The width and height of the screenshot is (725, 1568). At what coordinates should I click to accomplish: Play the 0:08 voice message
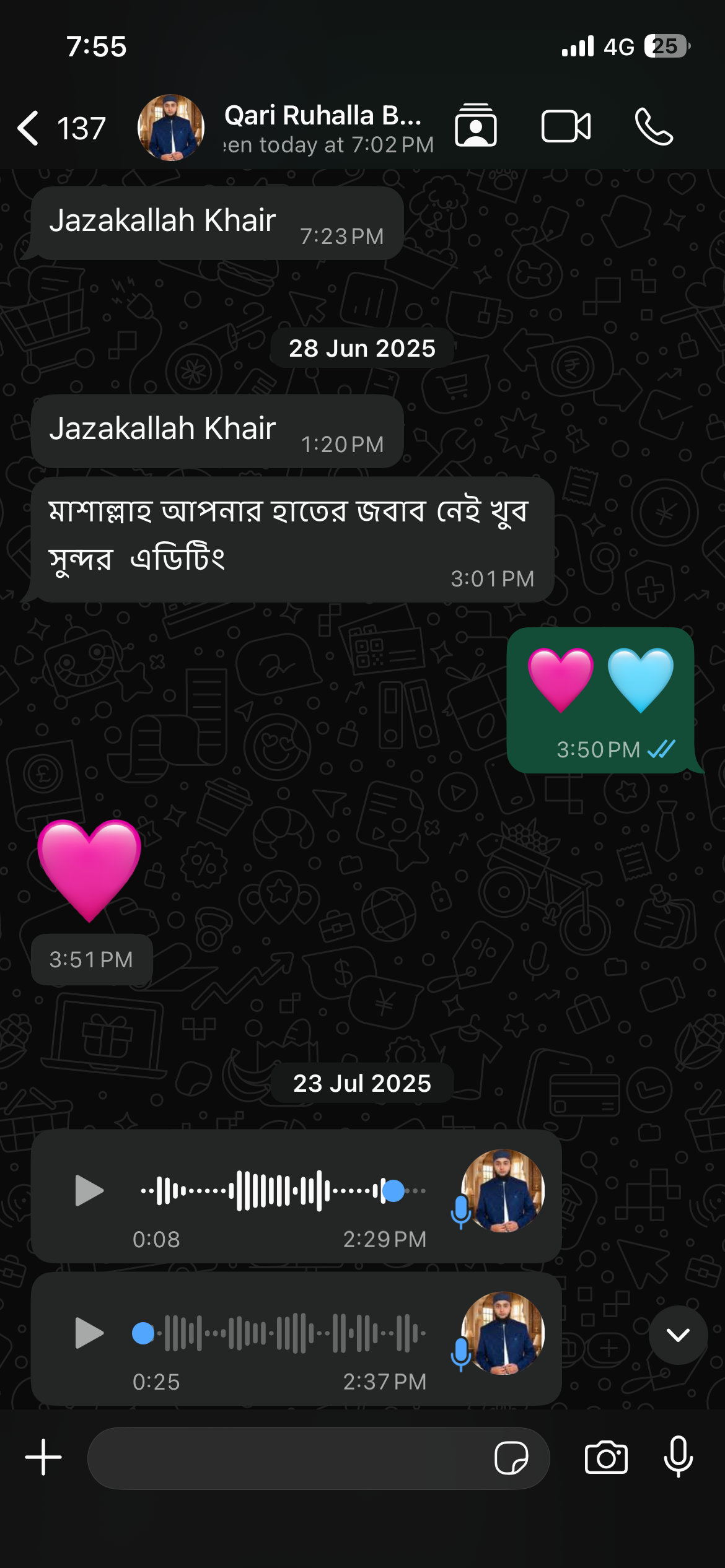89,1191
